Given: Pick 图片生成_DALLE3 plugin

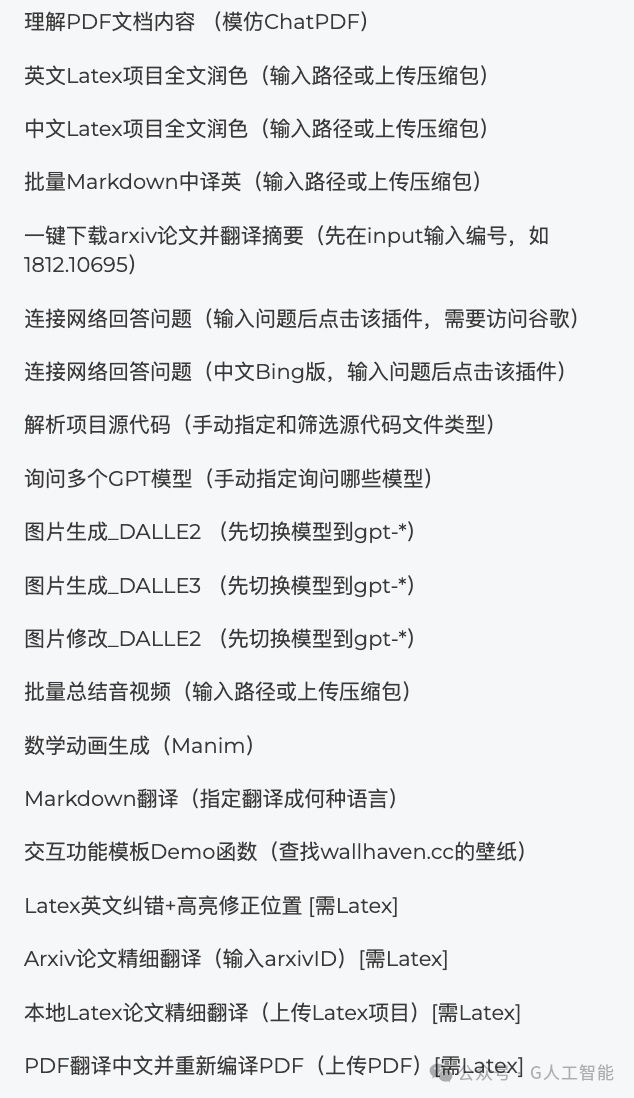Looking at the screenshot, I should [x=221, y=585].
